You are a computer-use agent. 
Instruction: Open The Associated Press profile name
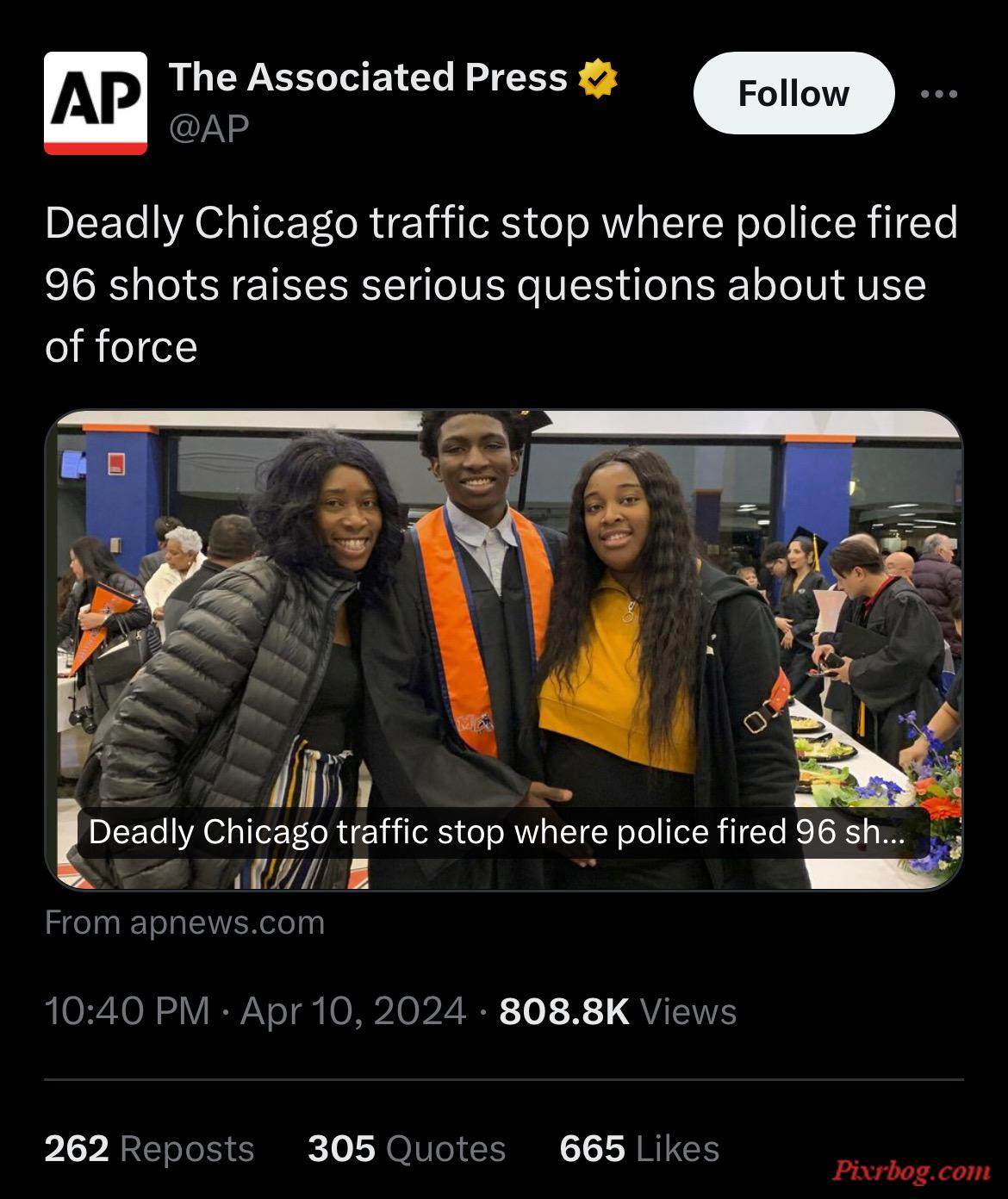coord(368,78)
